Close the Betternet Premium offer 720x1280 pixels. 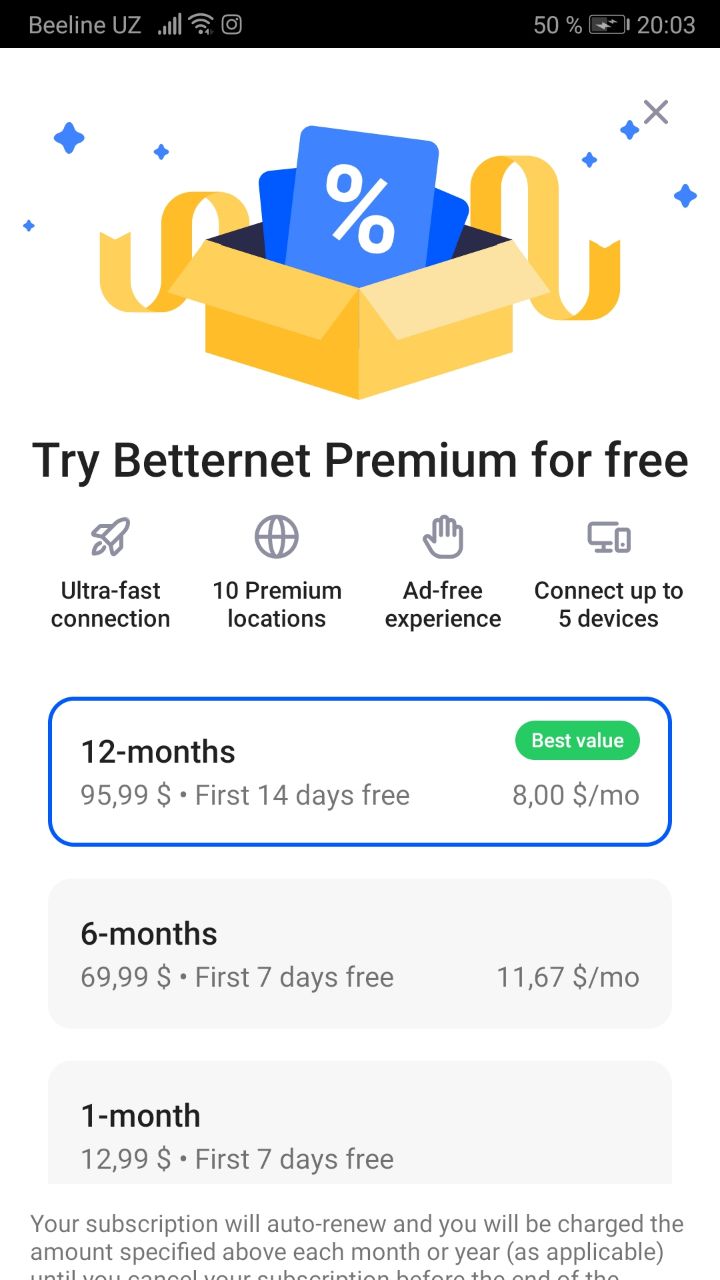tap(656, 112)
